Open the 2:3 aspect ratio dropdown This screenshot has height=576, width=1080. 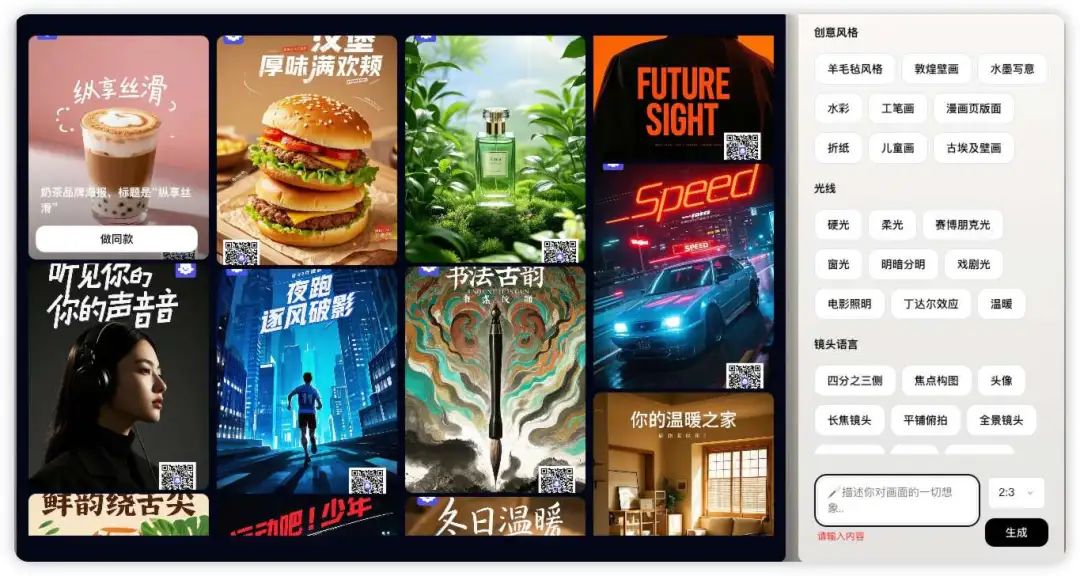click(x=1016, y=492)
